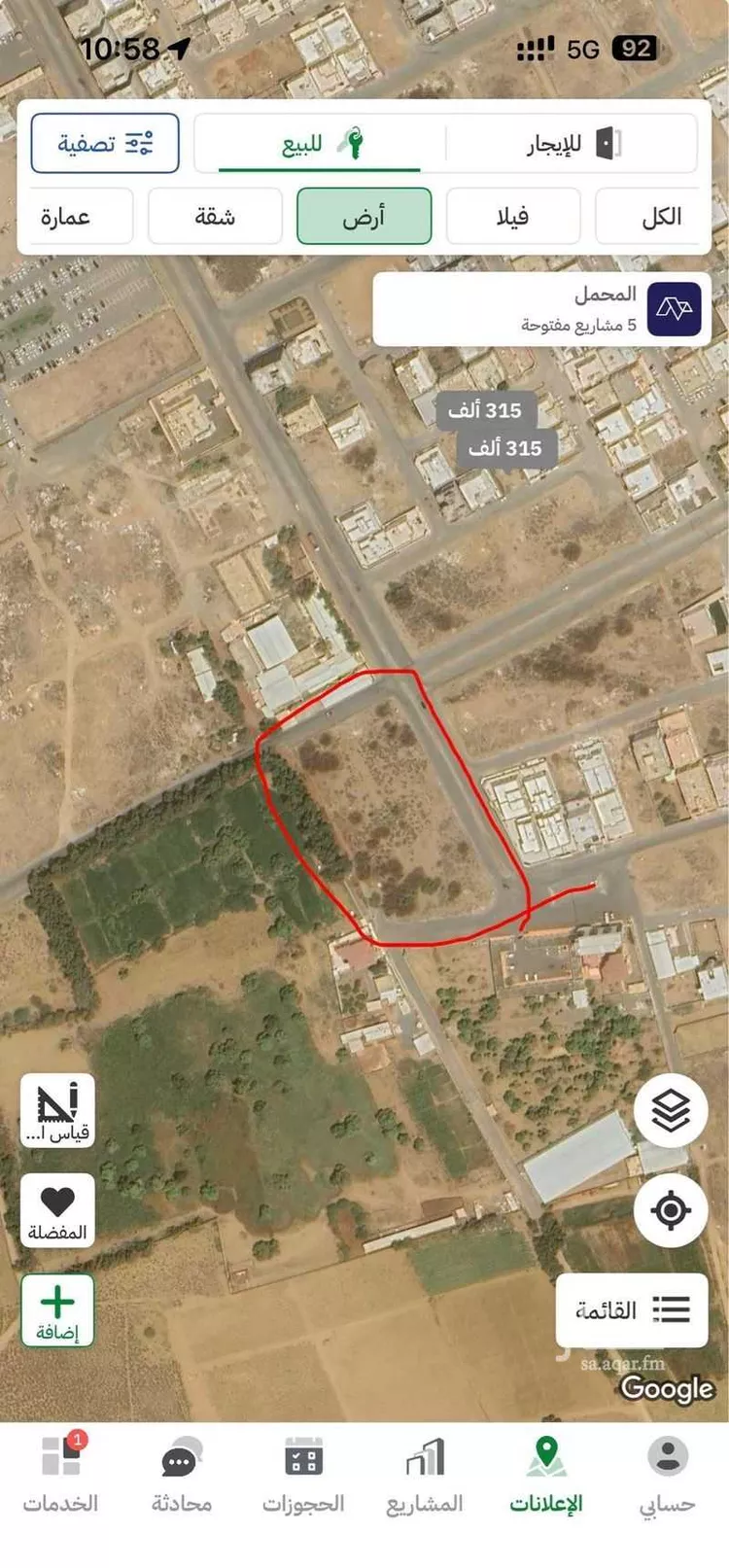Viewport: 729px width, 1568px height.
Task: Open the upper 315 ألف price marker
Action: tap(485, 410)
